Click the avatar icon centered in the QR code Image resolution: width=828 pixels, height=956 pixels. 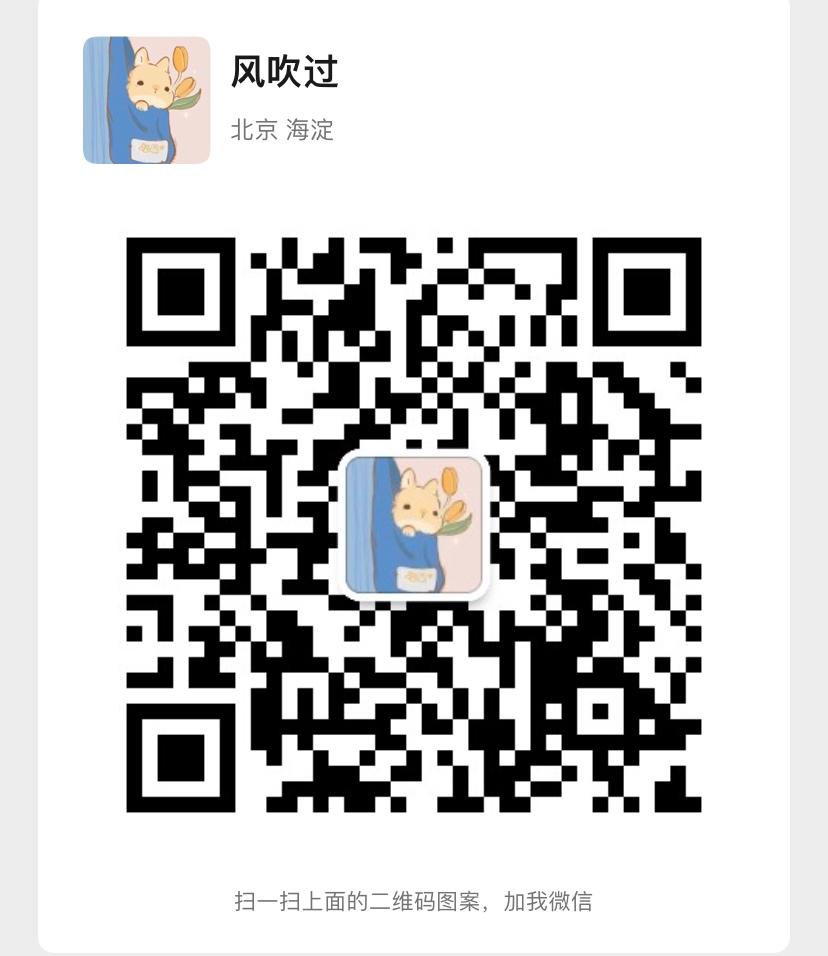pyautogui.click(x=414, y=527)
